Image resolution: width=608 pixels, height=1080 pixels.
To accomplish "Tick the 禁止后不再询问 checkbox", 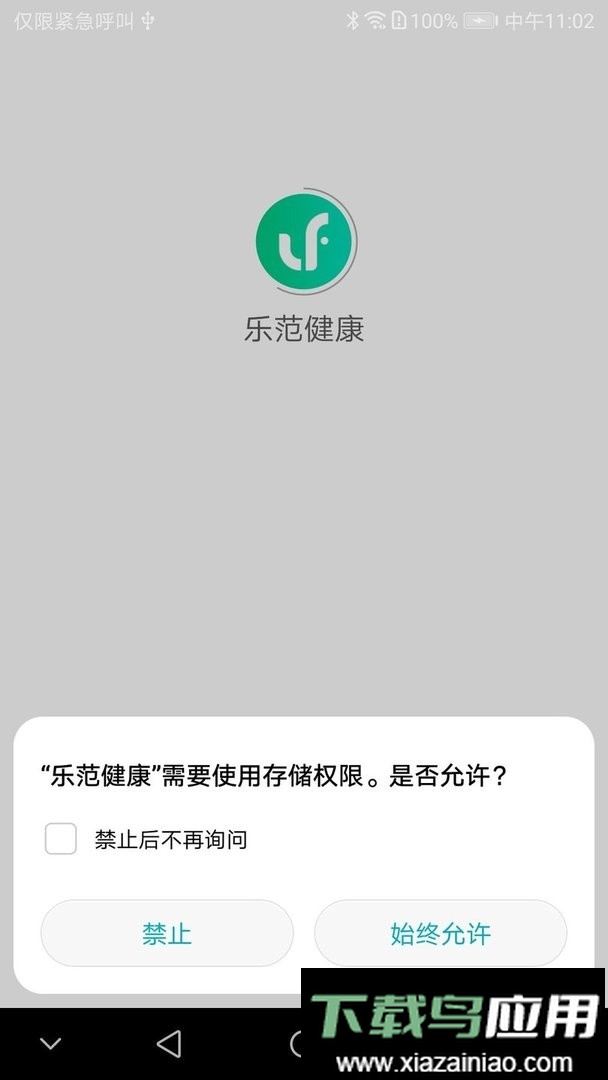I will click(x=61, y=839).
